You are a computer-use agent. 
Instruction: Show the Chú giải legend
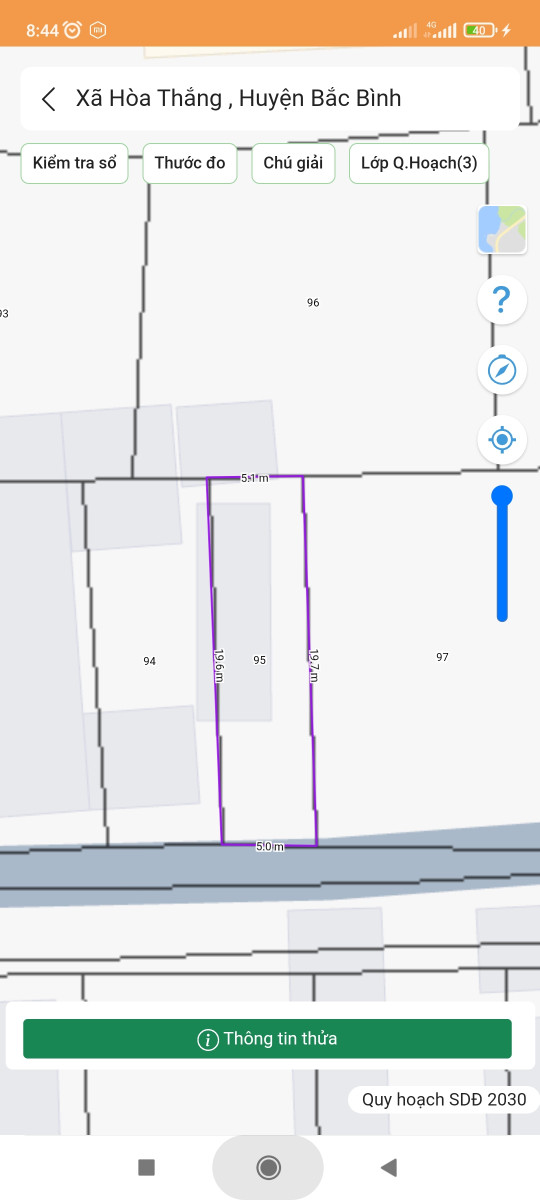coord(293,163)
